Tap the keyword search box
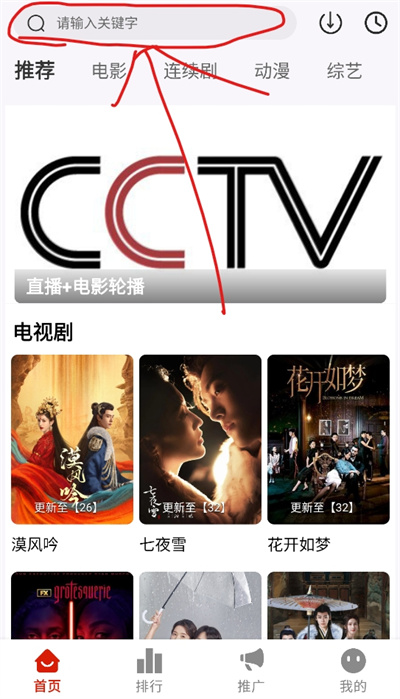 coord(154,23)
